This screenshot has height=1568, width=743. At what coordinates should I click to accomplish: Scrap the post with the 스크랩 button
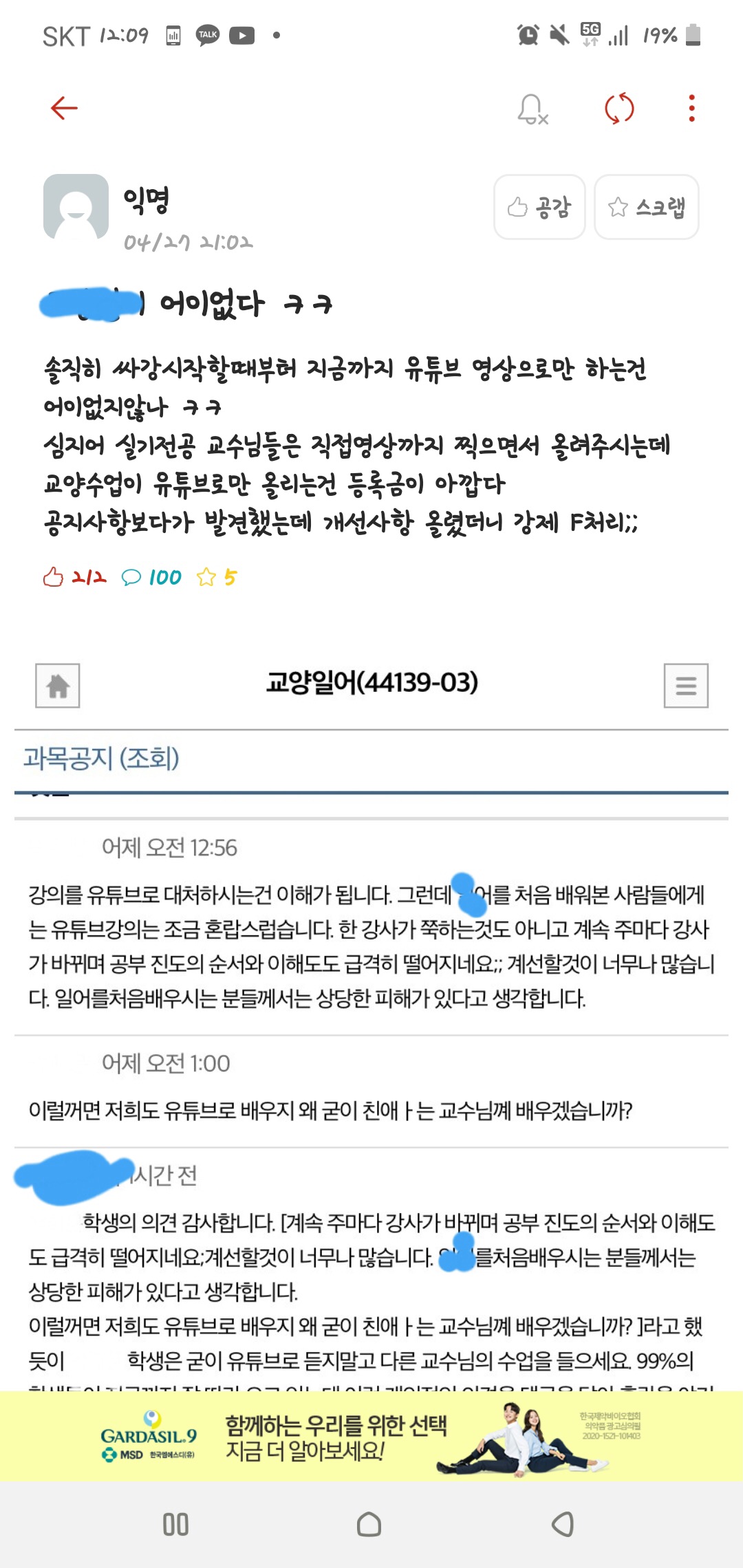tap(647, 207)
